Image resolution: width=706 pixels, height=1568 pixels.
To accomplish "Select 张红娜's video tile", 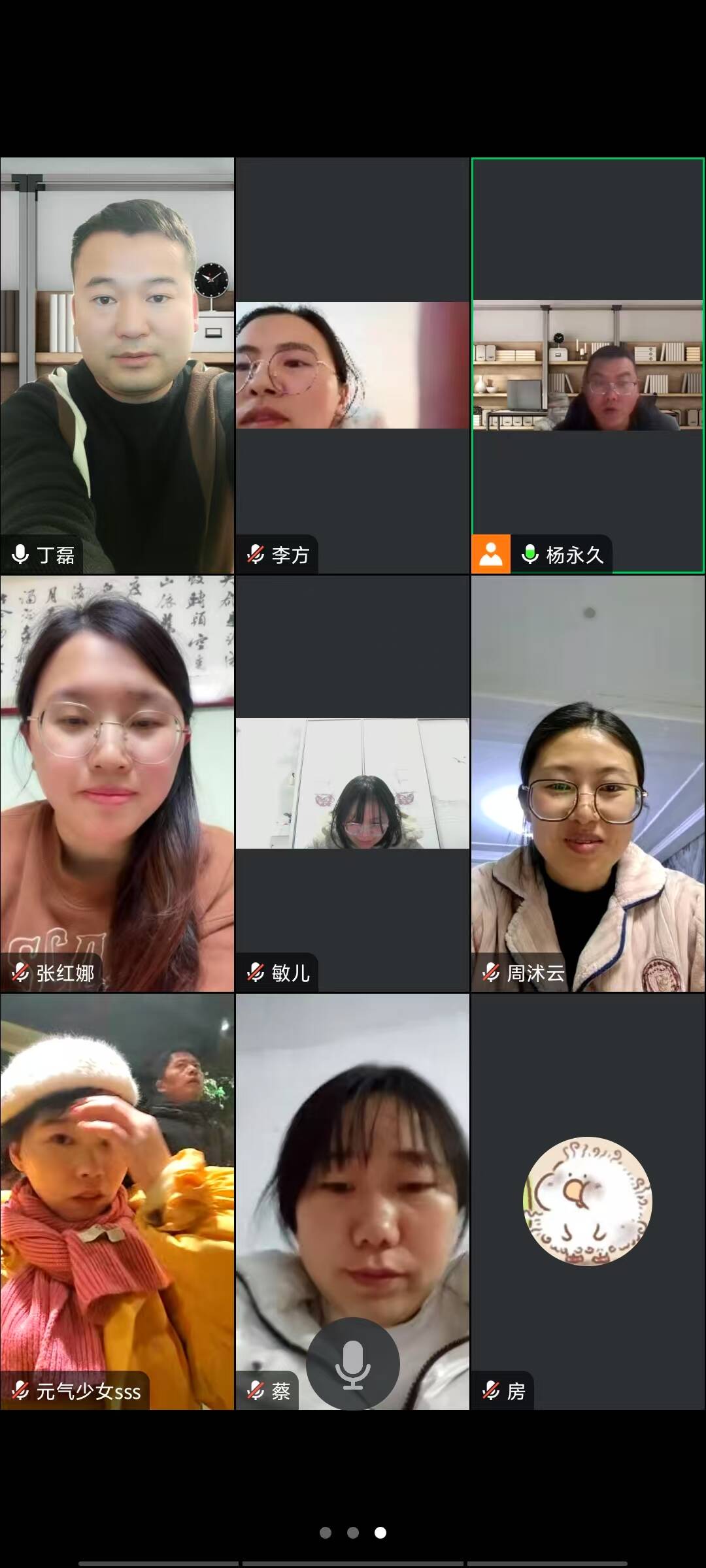I will 117,783.
